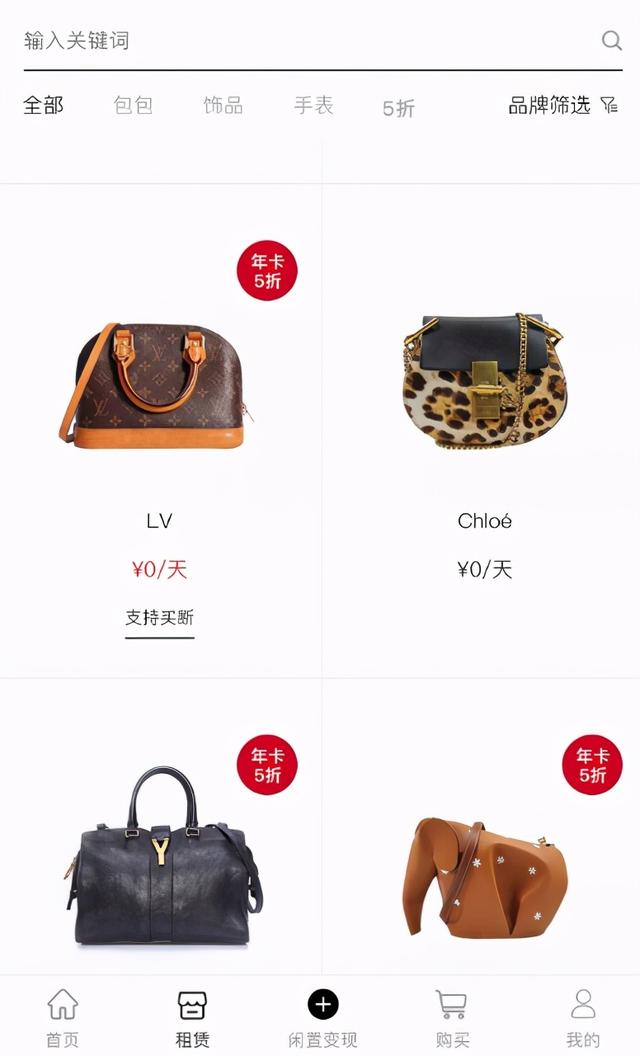
Task: Show the 5折 discount tab
Action: 398,108
